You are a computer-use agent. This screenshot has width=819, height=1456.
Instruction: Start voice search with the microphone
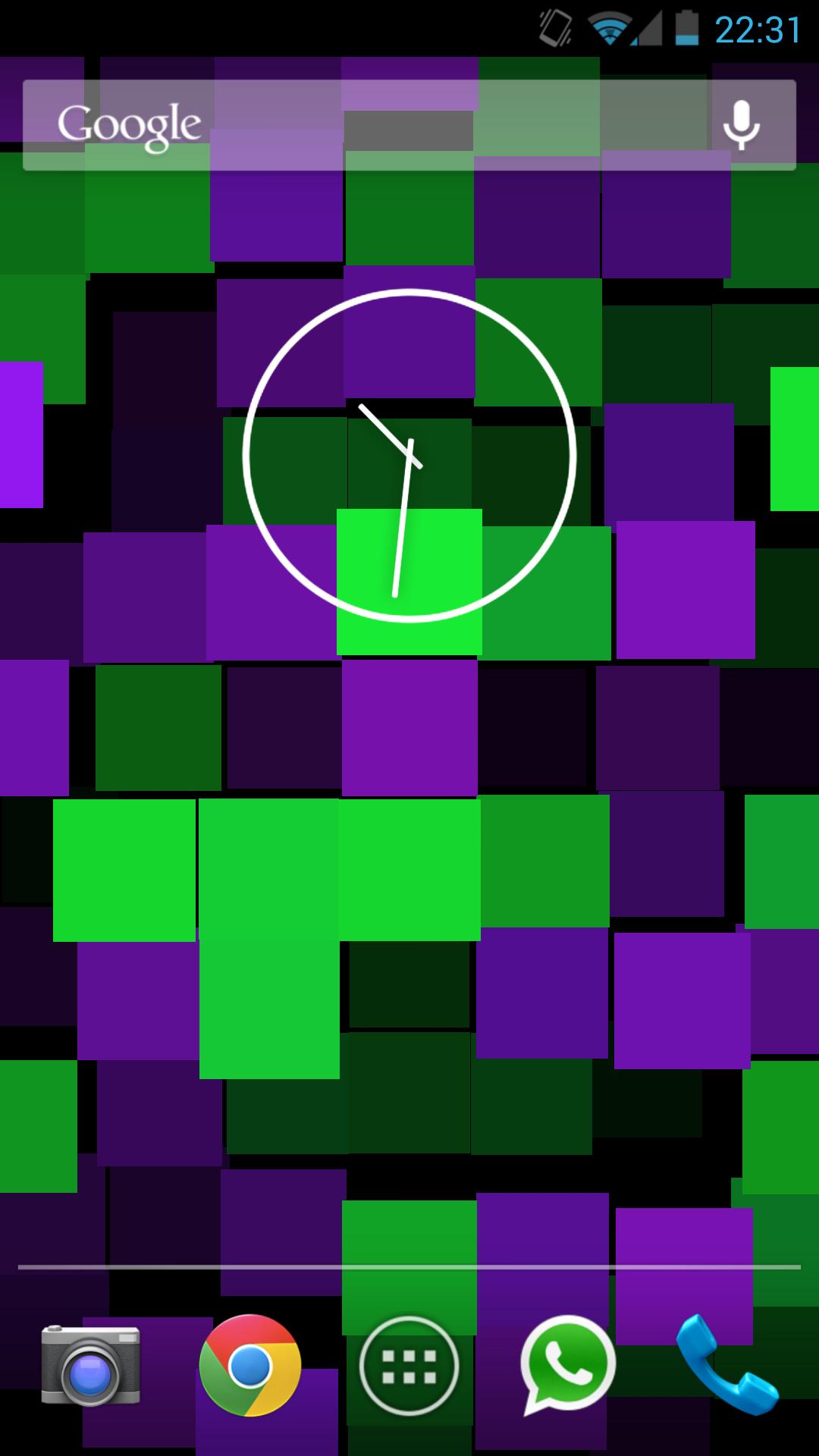(741, 125)
